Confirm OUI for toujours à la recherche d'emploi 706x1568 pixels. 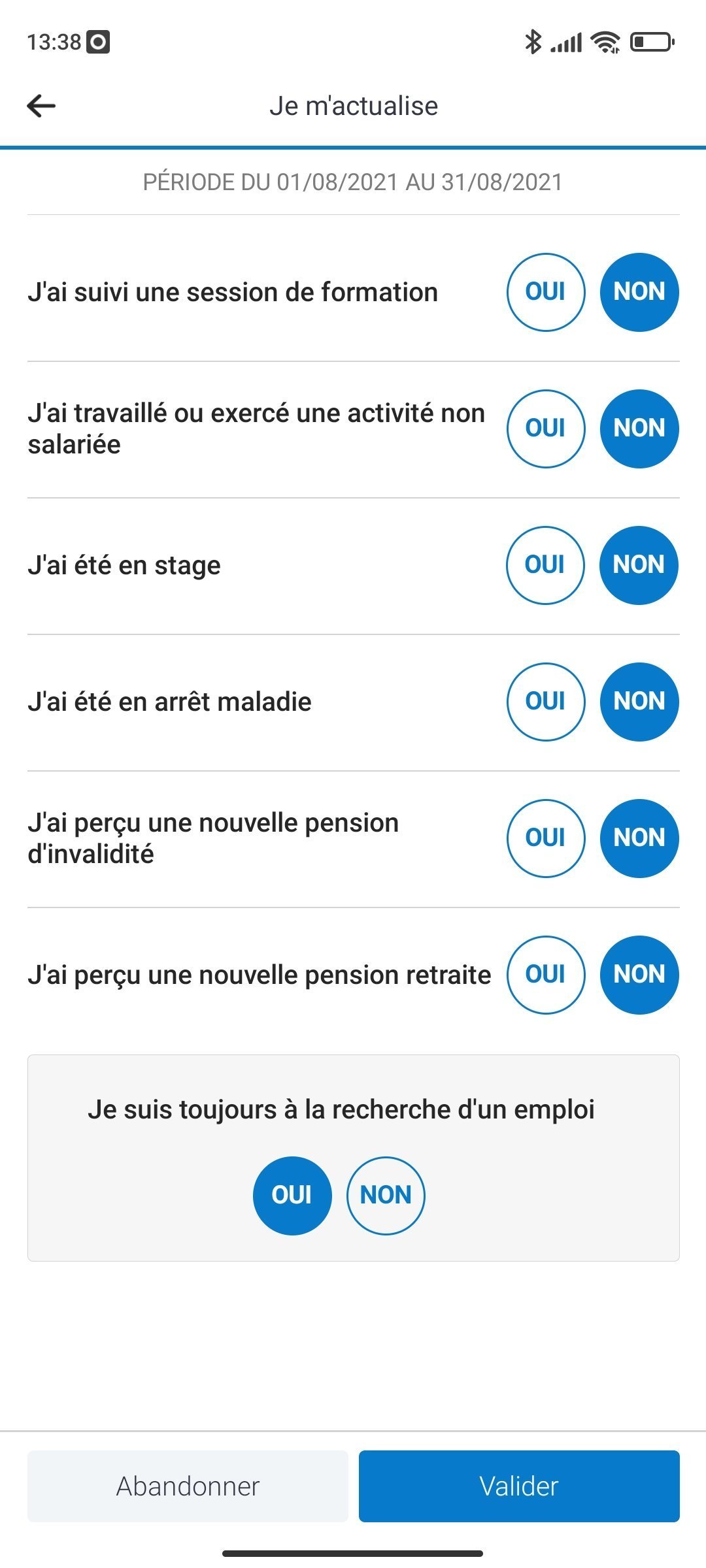(292, 1196)
